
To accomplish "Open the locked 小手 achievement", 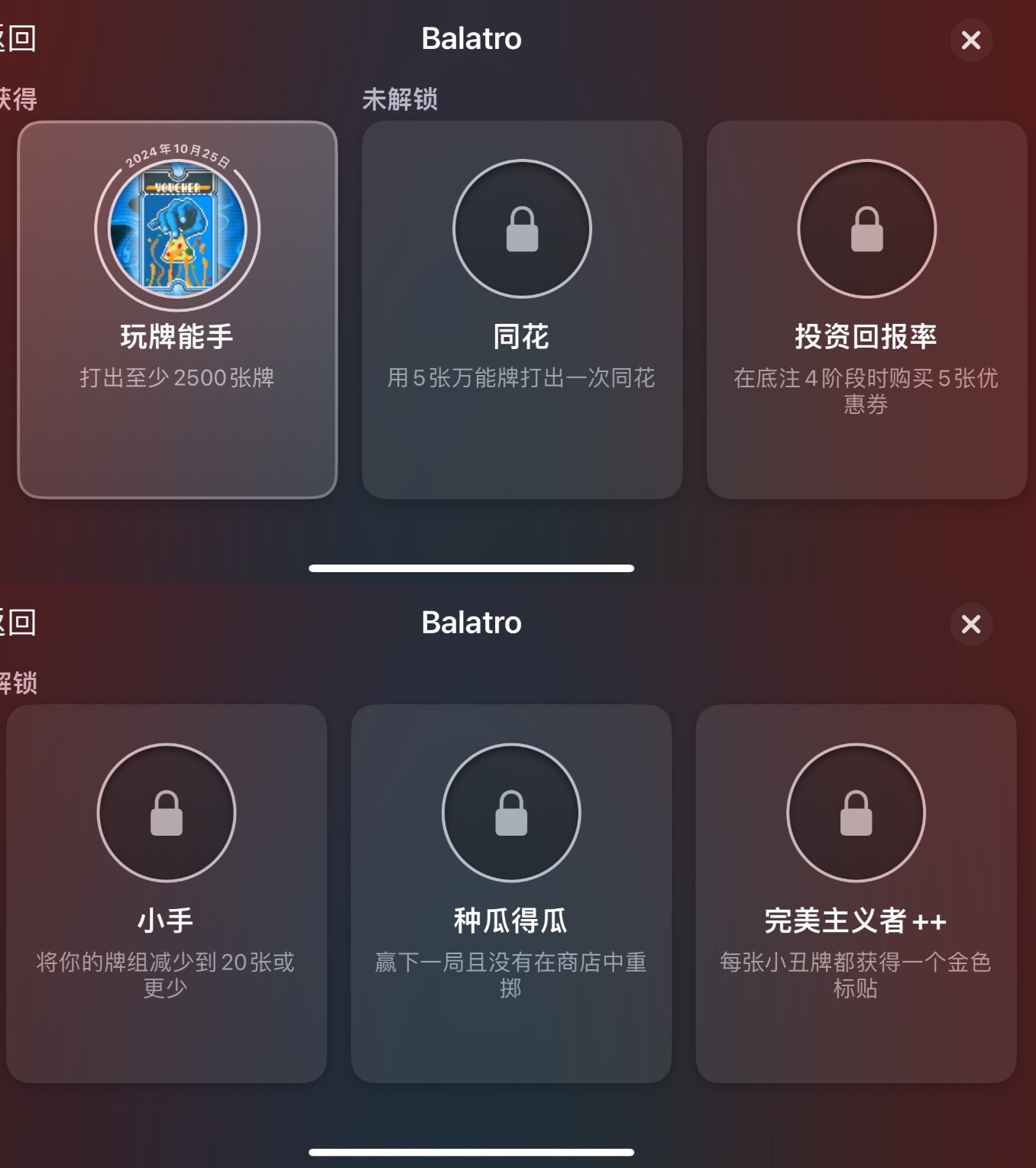I will (x=167, y=893).
